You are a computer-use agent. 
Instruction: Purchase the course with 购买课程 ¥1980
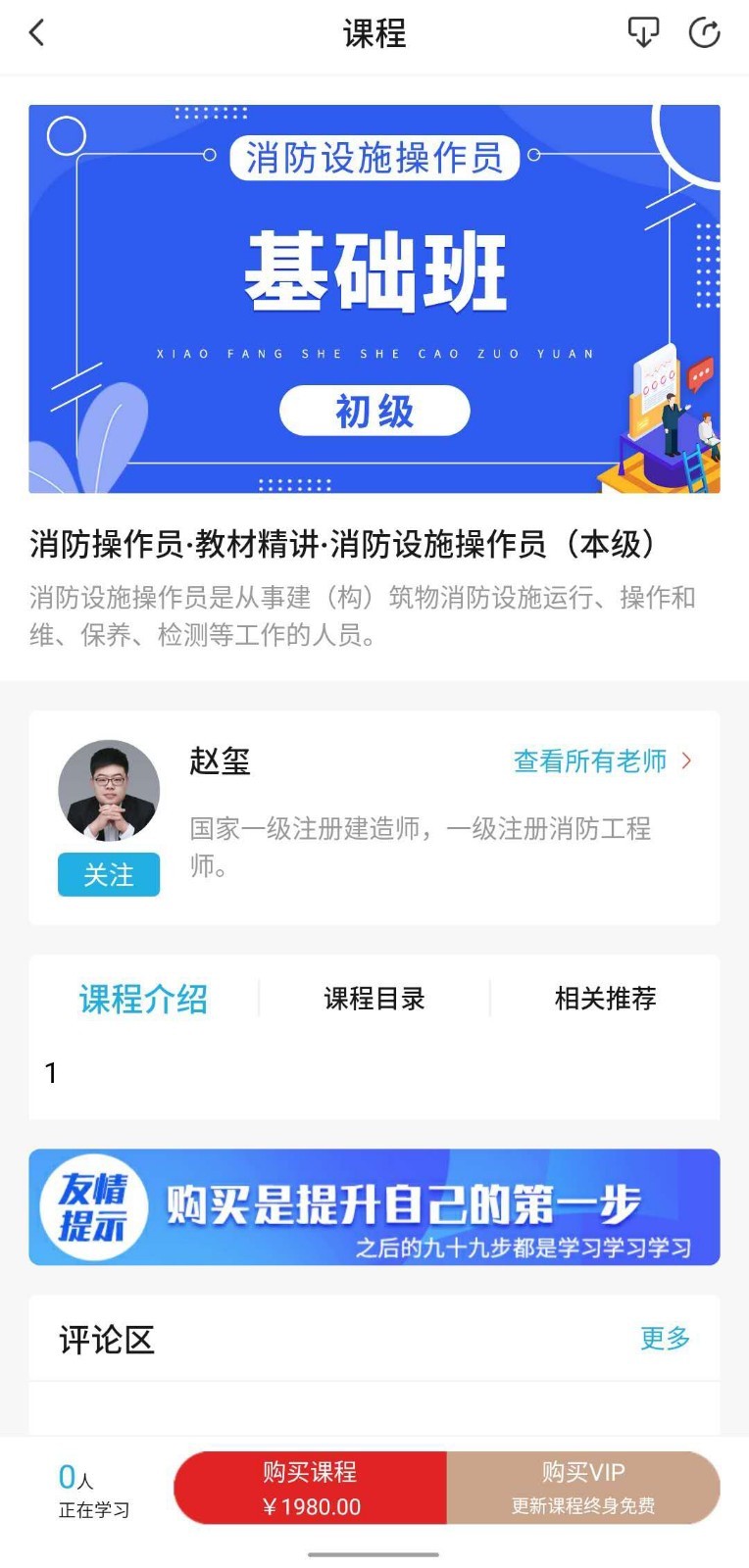[310, 1487]
